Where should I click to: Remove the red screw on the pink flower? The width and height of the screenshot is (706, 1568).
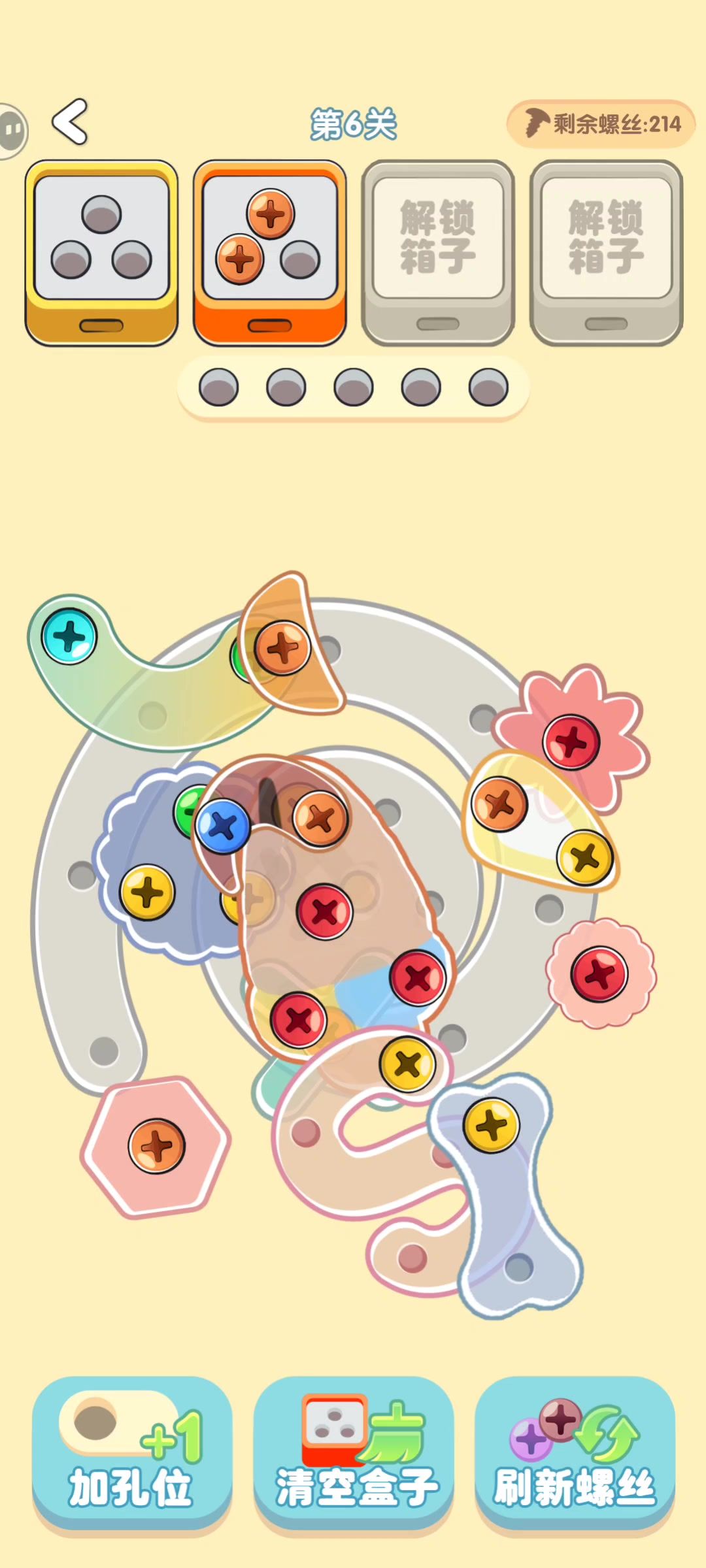571,742
